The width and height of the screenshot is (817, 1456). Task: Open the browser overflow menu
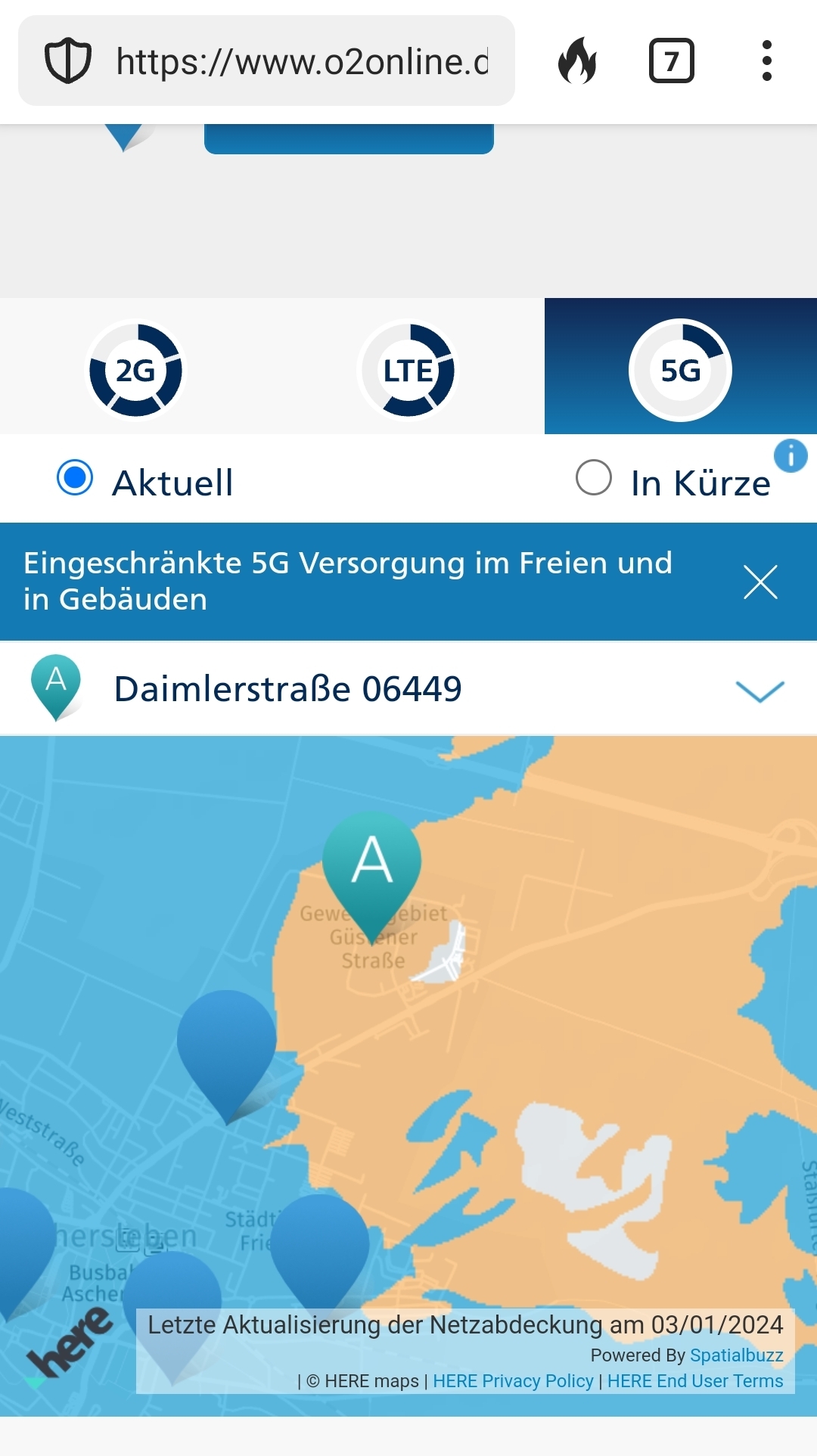[x=766, y=61]
